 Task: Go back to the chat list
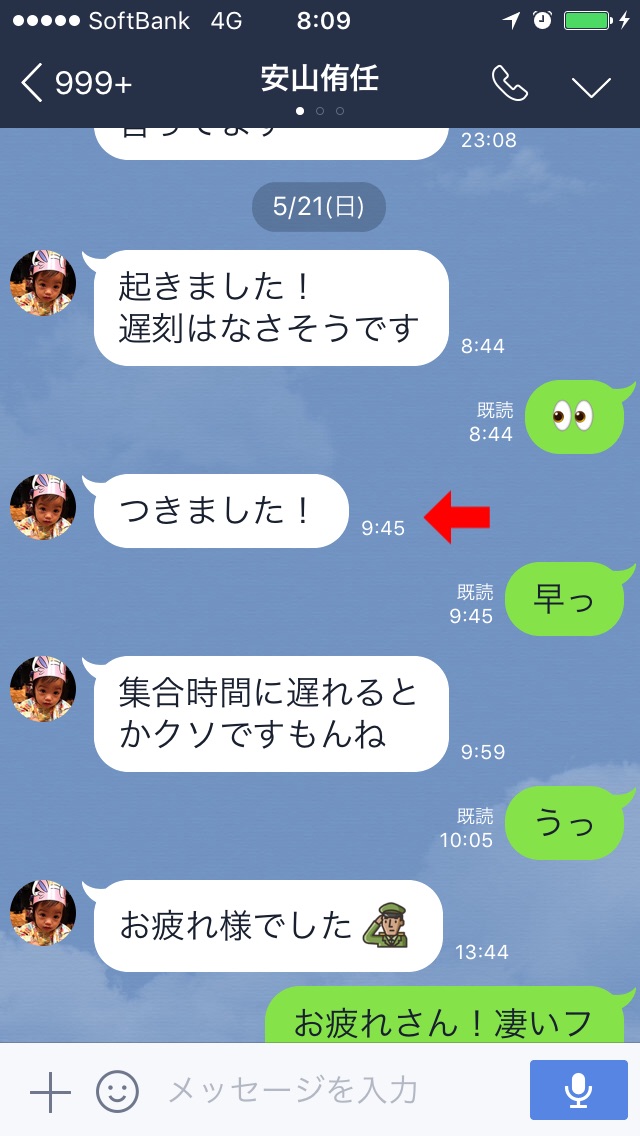click(x=75, y=84)
